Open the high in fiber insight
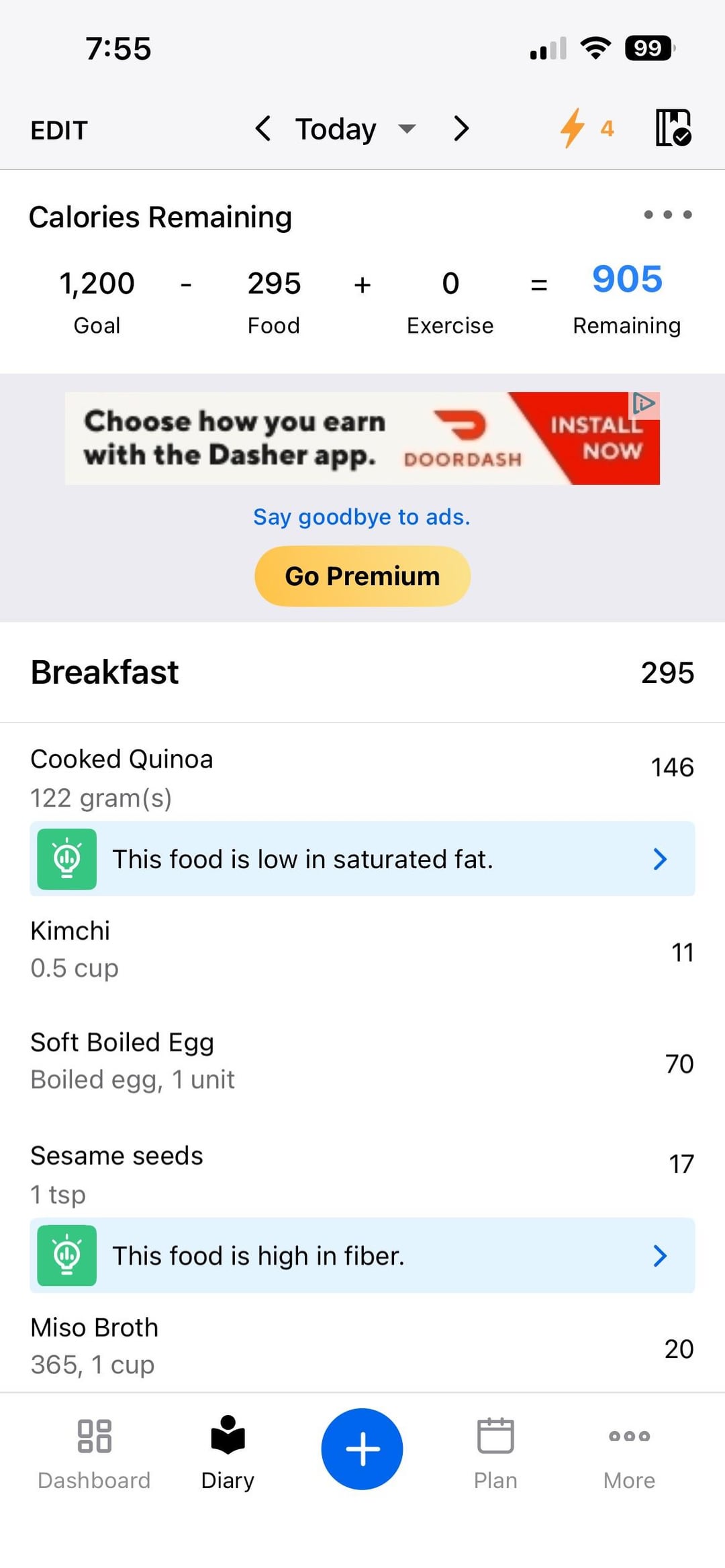This screenshot has width=725, height=1568. point(362,1255)
